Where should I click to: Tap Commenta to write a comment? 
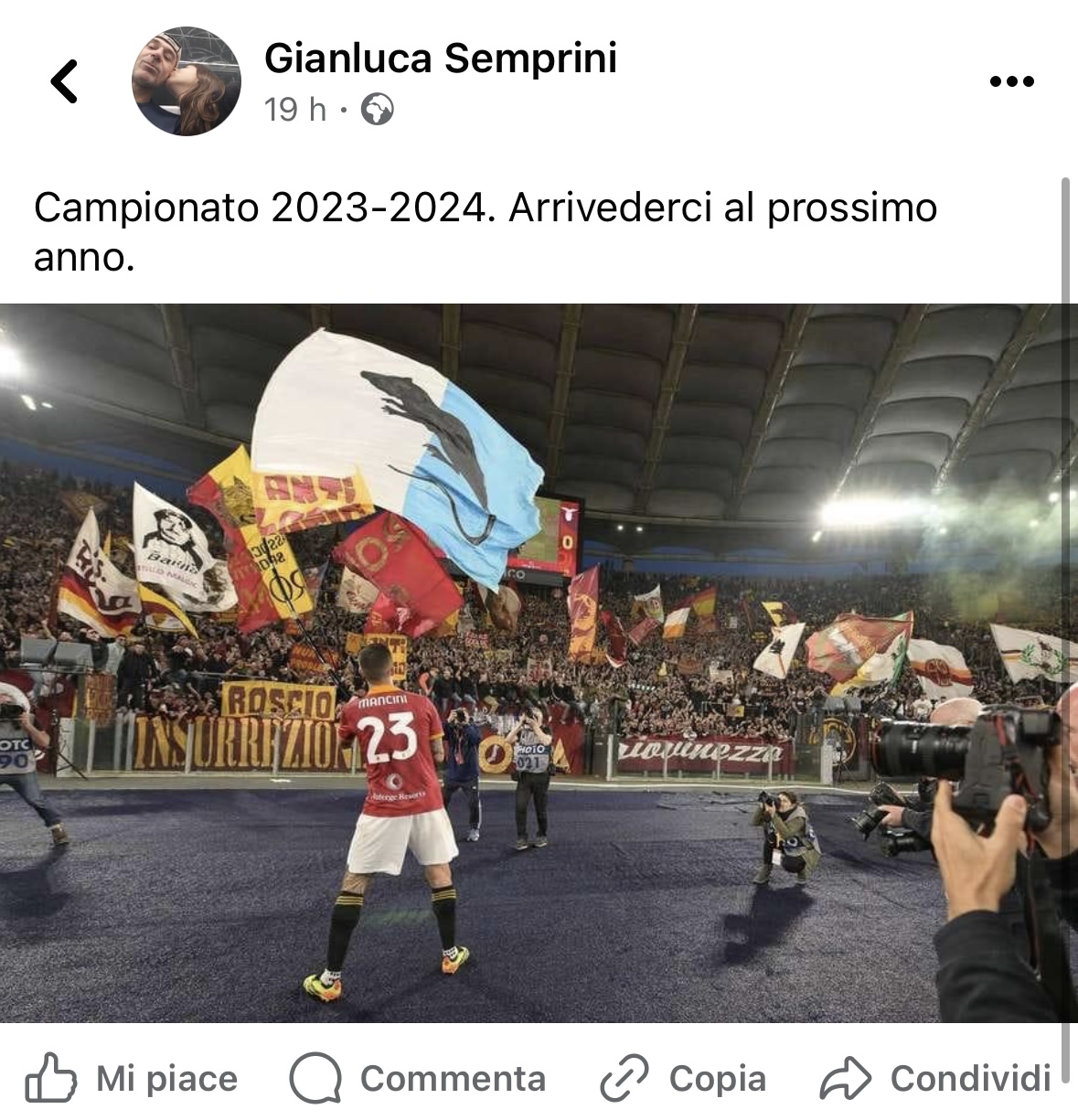click(418, 1079)
